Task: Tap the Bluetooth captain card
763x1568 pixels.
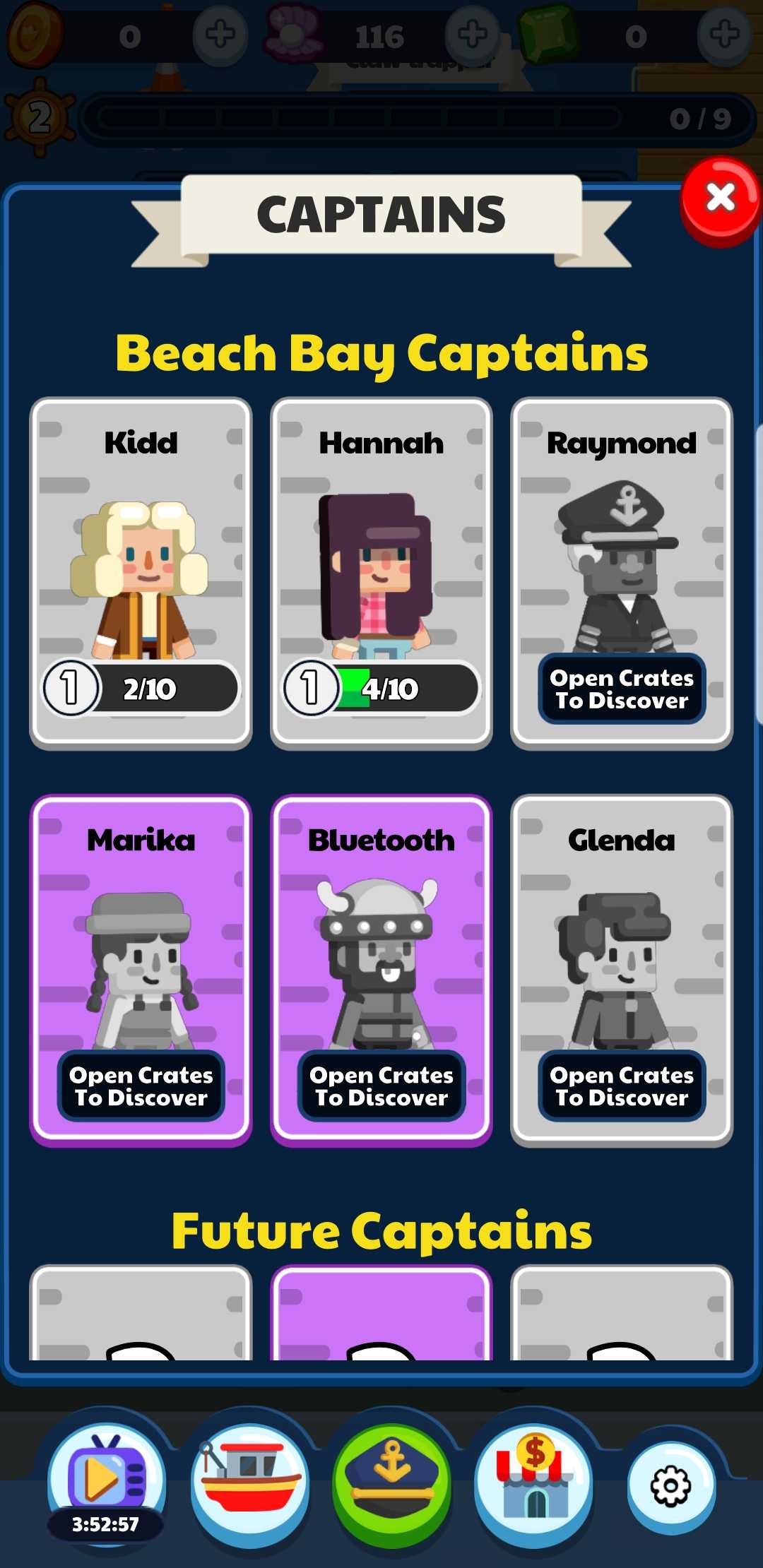Action: pyautogui.click(x=381, y=970)
